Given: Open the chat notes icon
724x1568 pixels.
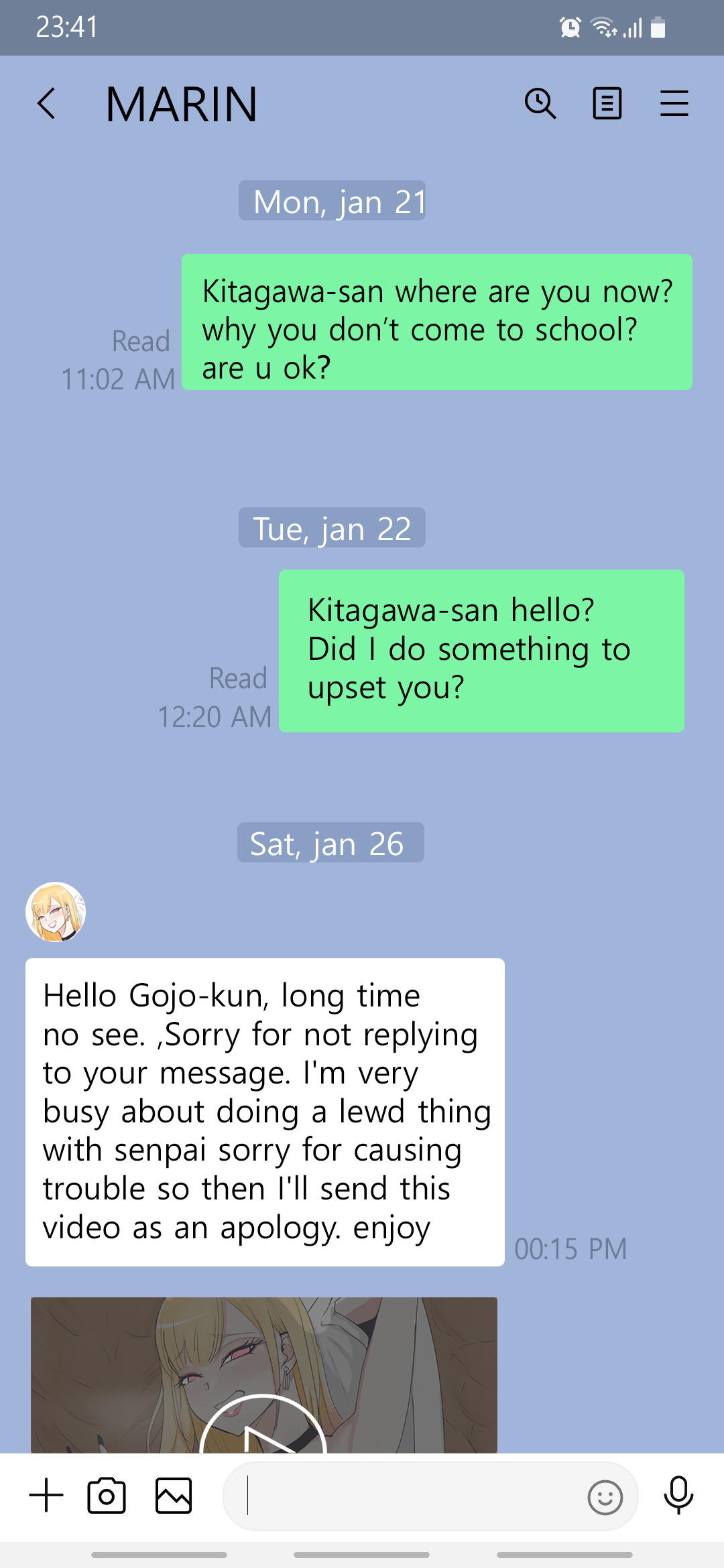Looking at the screenshot, I should (607, 104).
